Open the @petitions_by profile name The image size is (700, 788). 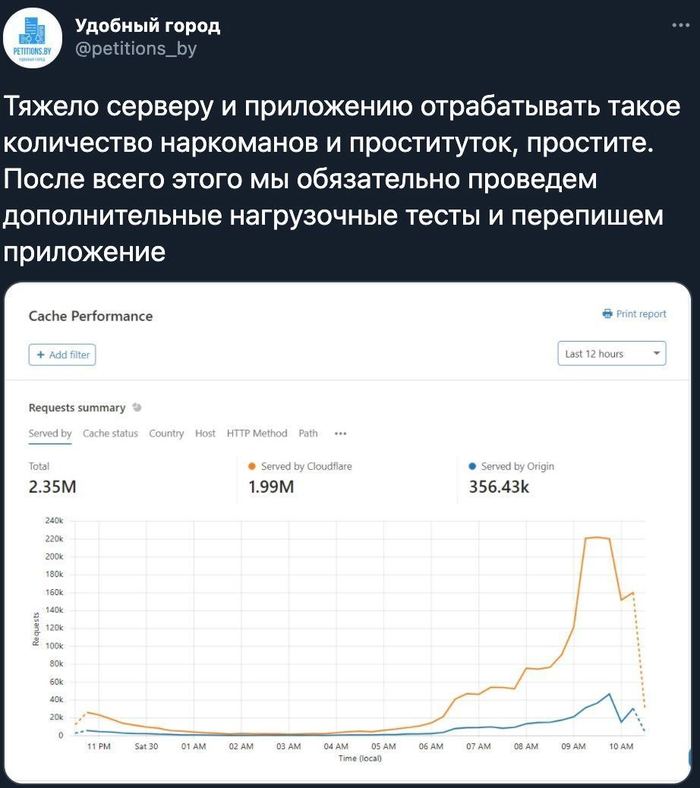(137, 49)
